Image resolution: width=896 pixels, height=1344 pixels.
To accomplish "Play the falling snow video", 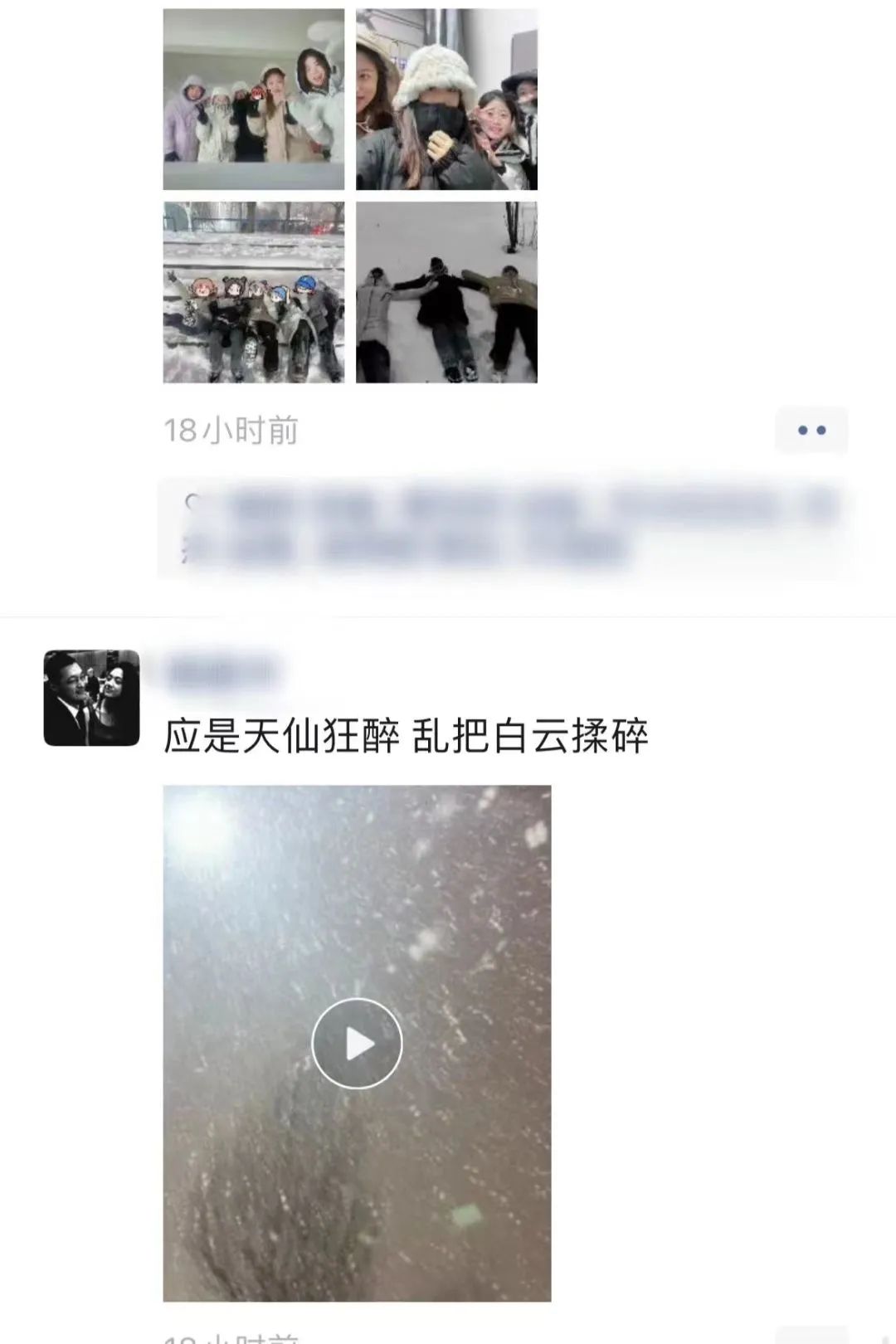I will pos(357,1043).
